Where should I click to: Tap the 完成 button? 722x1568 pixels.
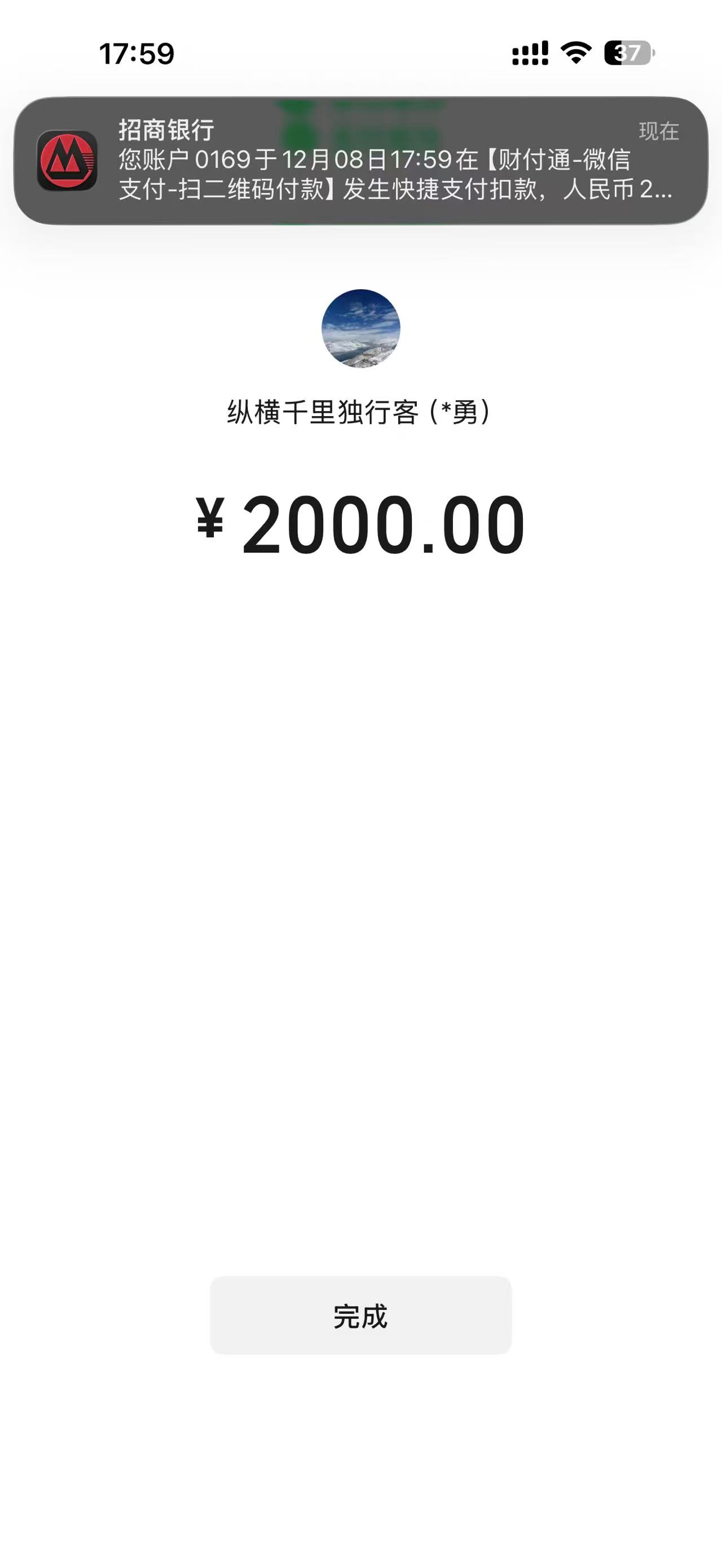click(x=360, y=1315)
